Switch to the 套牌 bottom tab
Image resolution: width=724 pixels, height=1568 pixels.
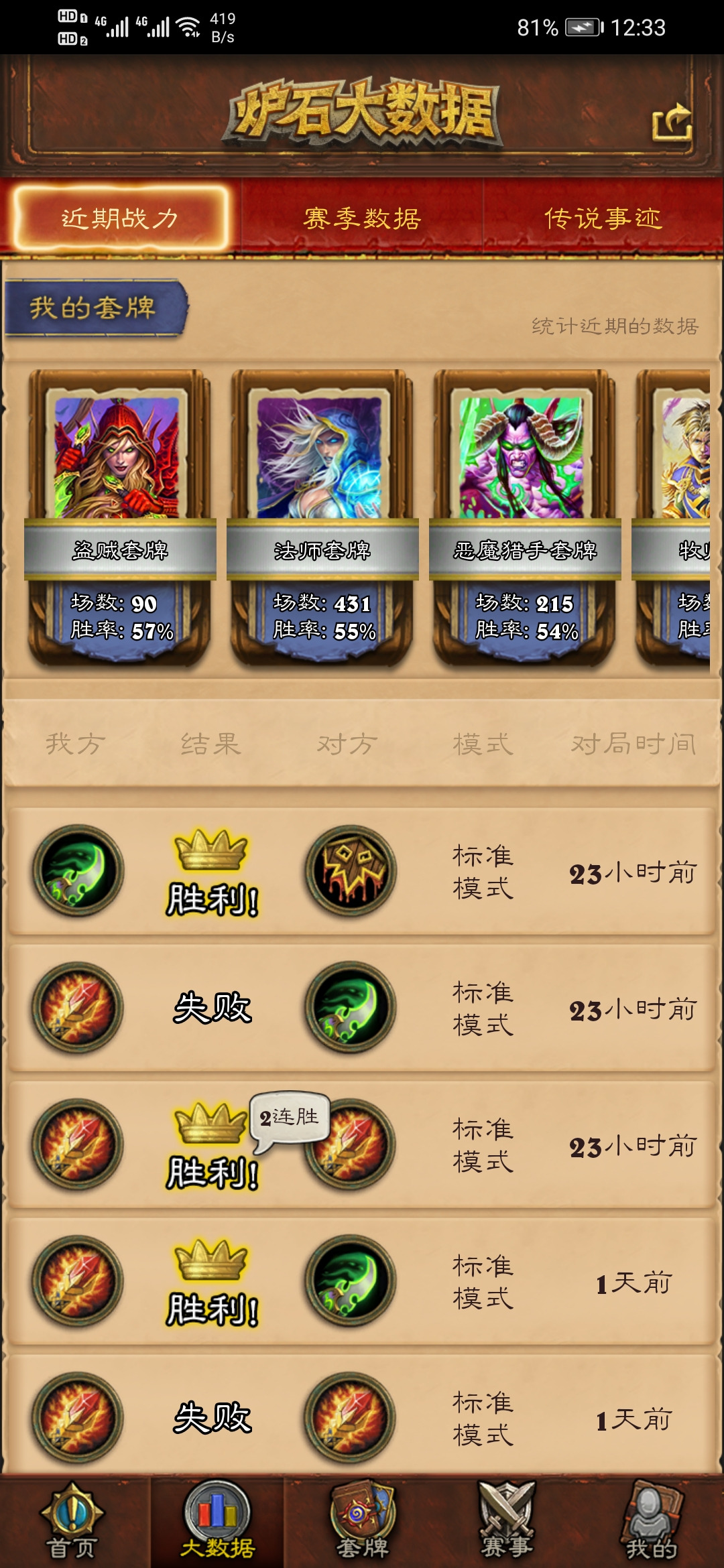coord(362,1522)
